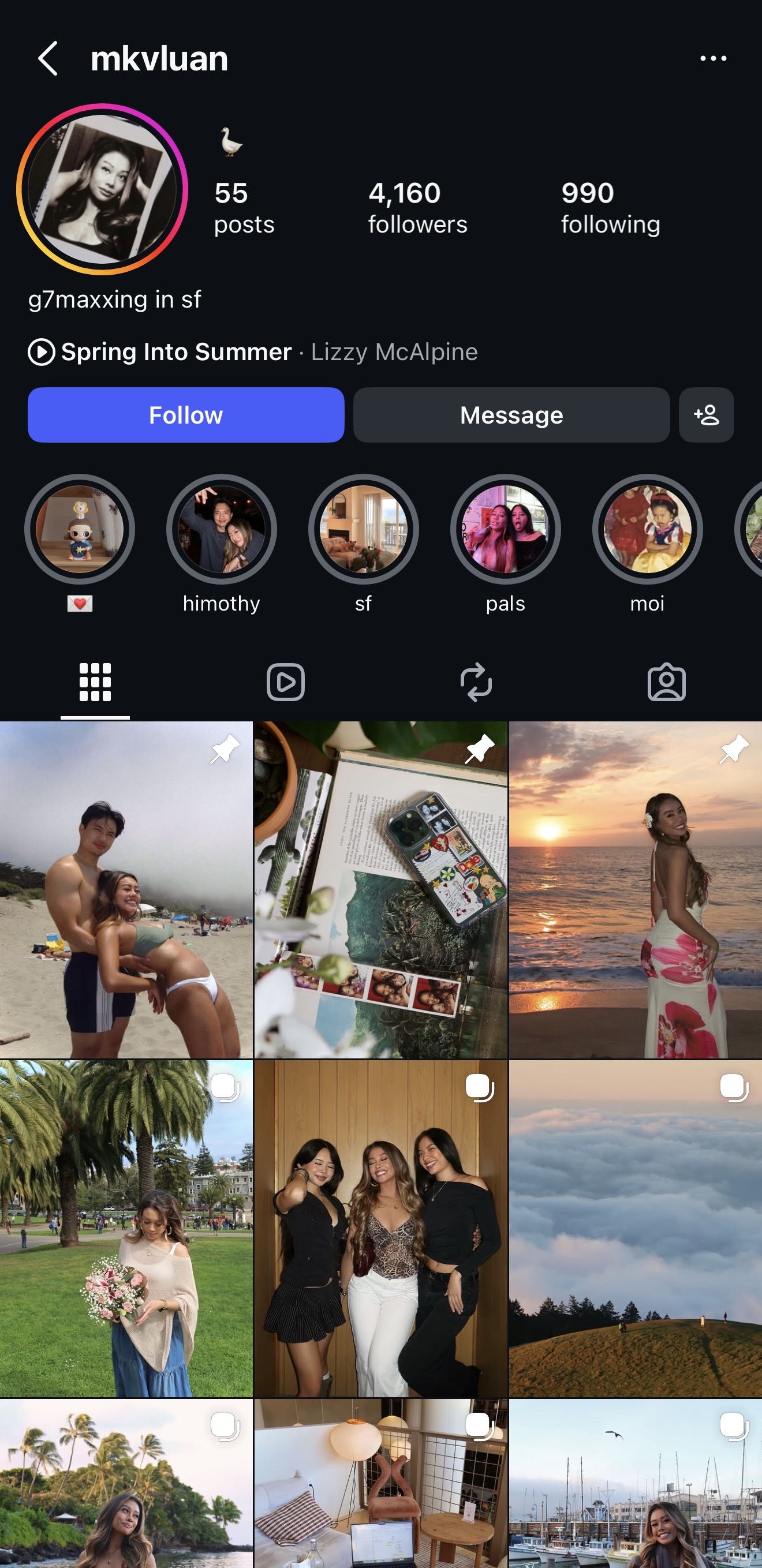Follow mkvluan

tap(186, 415)
